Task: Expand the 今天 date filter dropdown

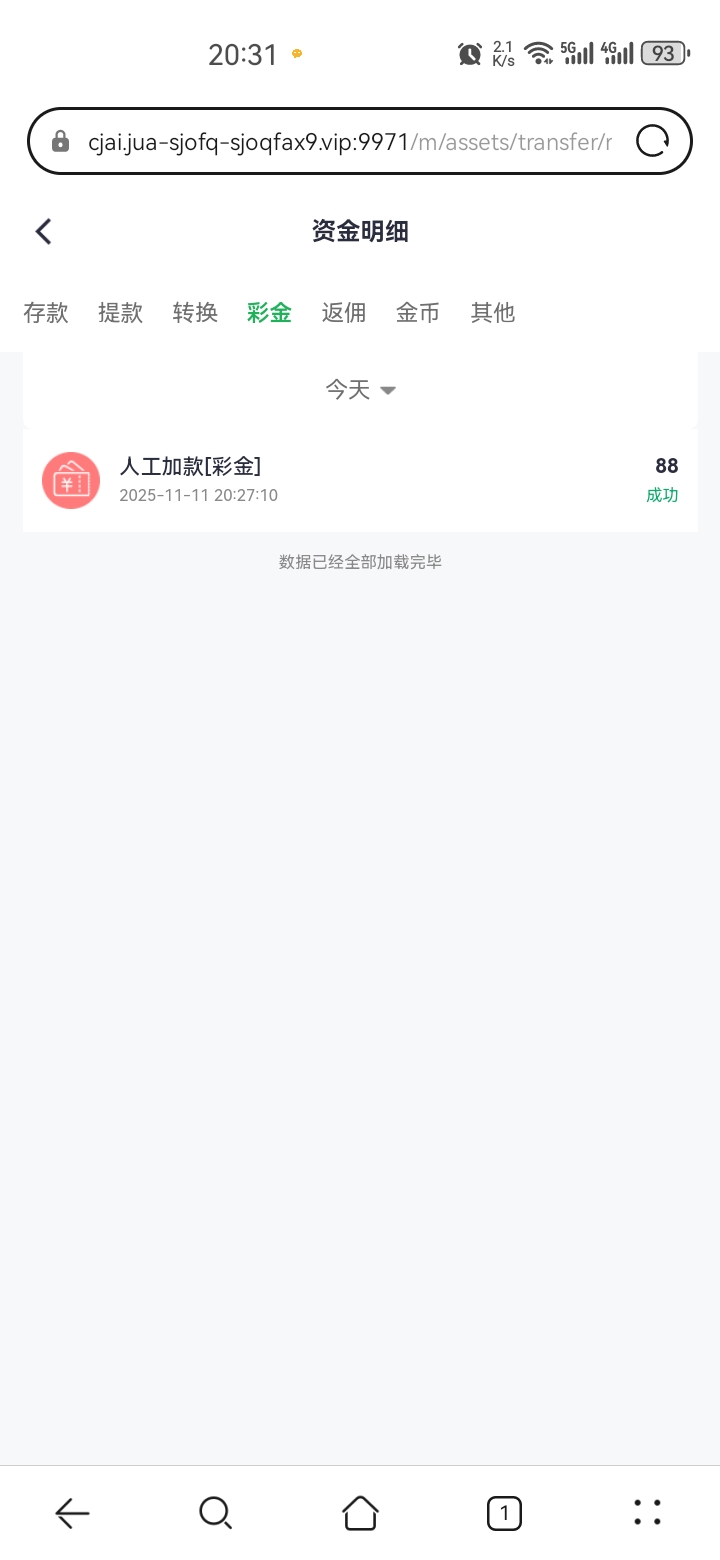Action: (360, 390)
